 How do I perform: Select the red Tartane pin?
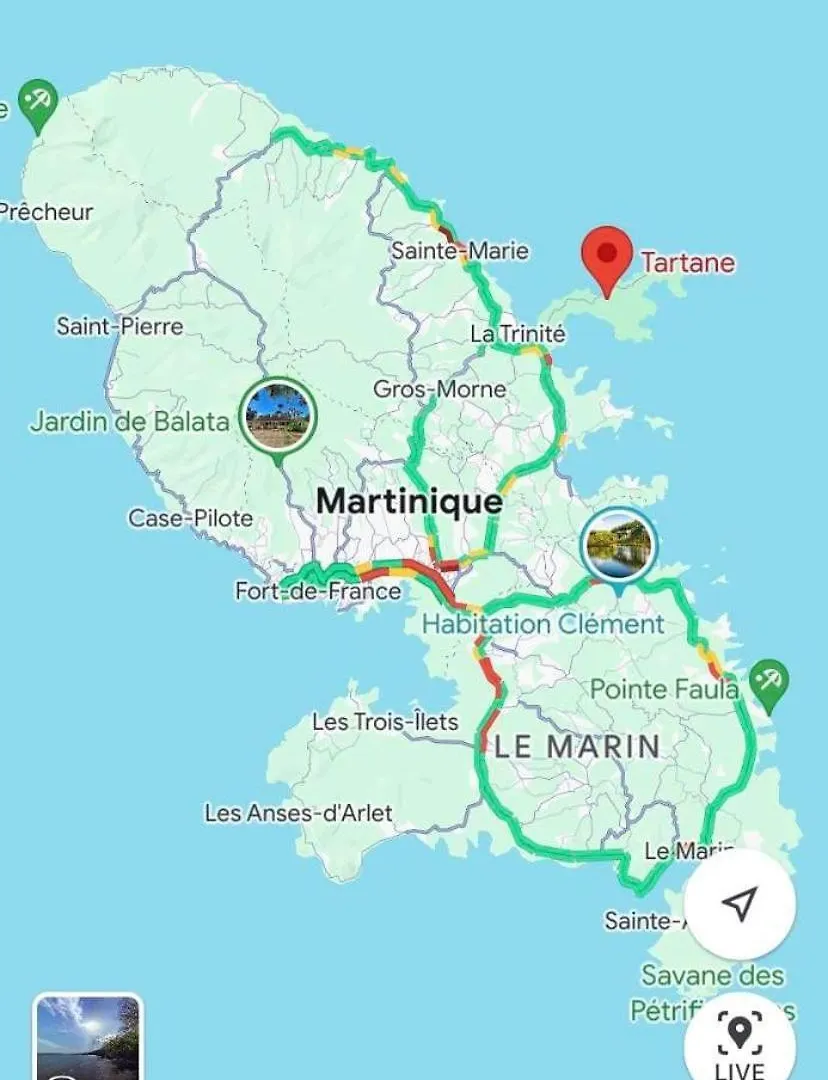pos(607,256)
